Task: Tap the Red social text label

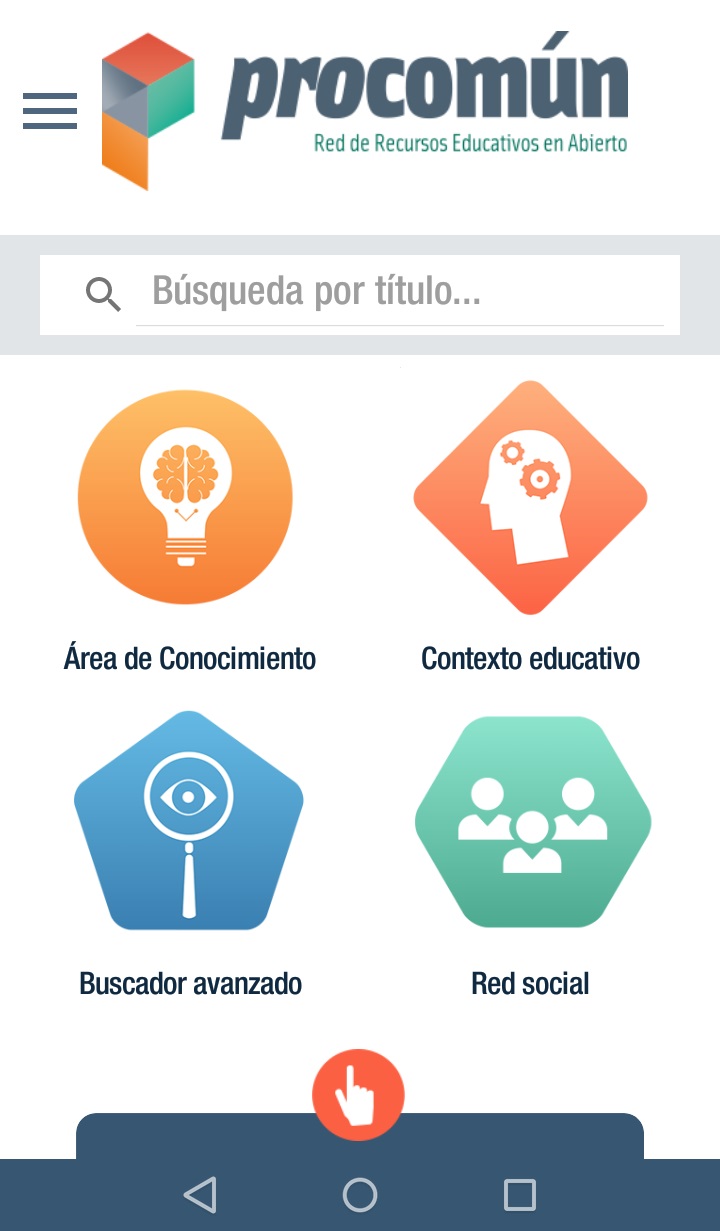Action: click(x=530, y=983)
